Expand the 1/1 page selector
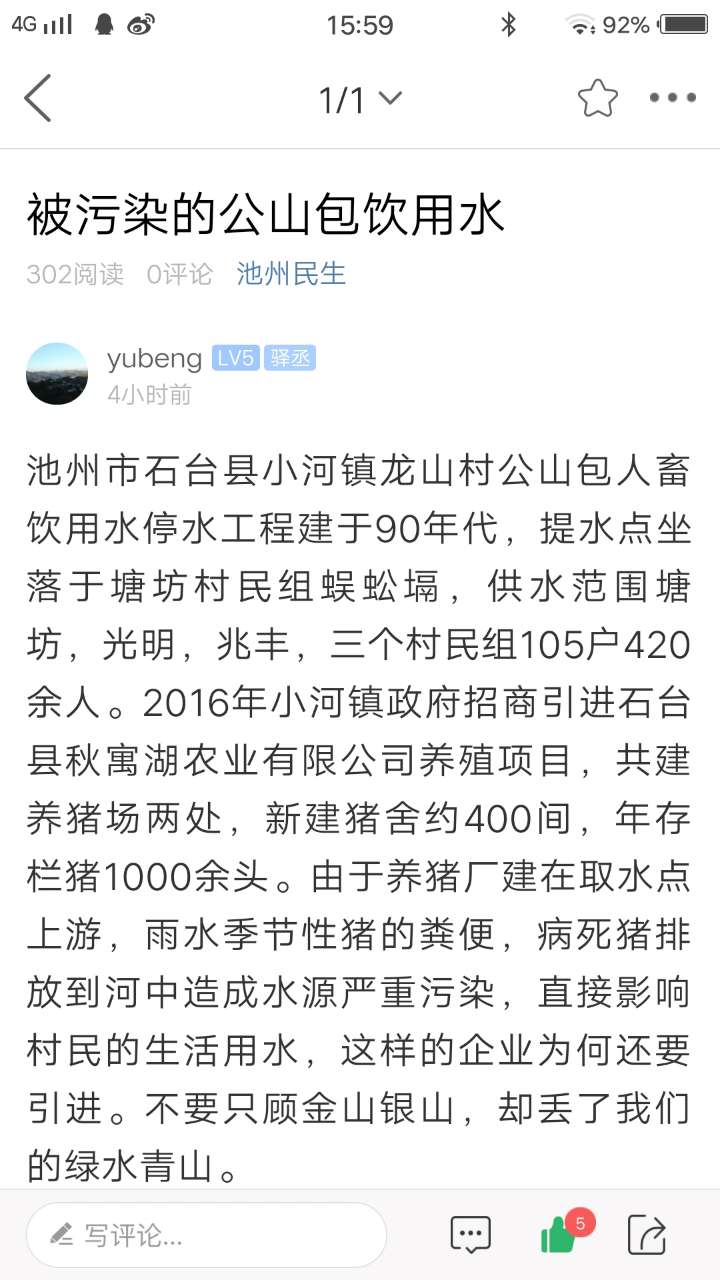This screenshot has height=1280, width=720. pyautogui.click(x=359, y=99)
